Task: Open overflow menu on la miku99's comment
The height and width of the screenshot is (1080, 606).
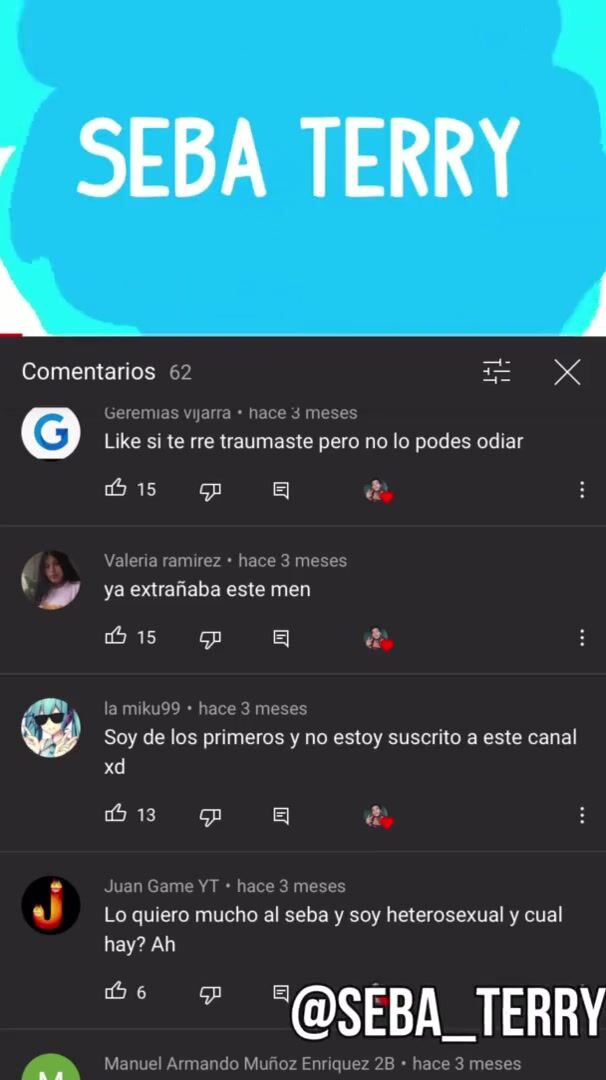Action: pyautogui.click(x=582, y=816)
